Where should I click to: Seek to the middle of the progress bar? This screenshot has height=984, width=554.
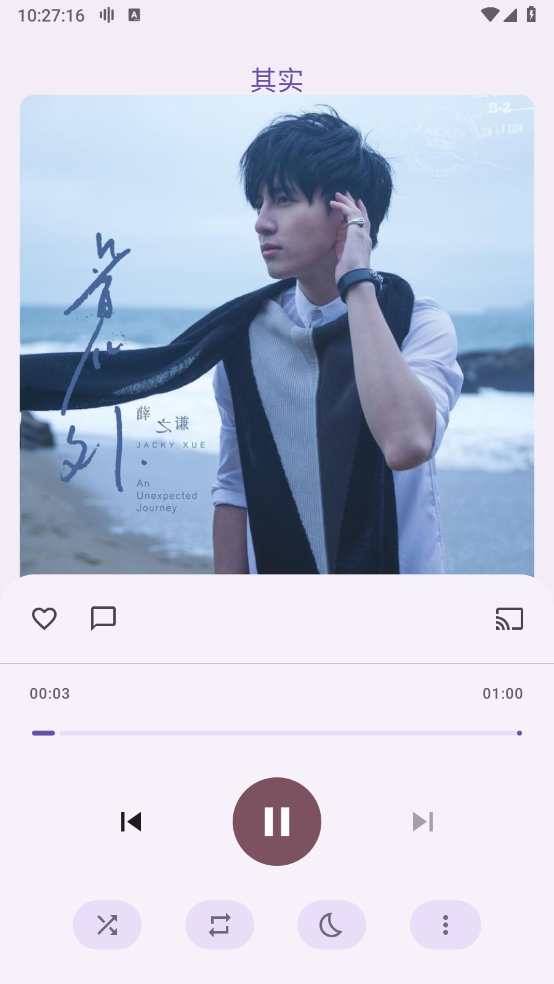pyautogui.click(x=277, y=733)
